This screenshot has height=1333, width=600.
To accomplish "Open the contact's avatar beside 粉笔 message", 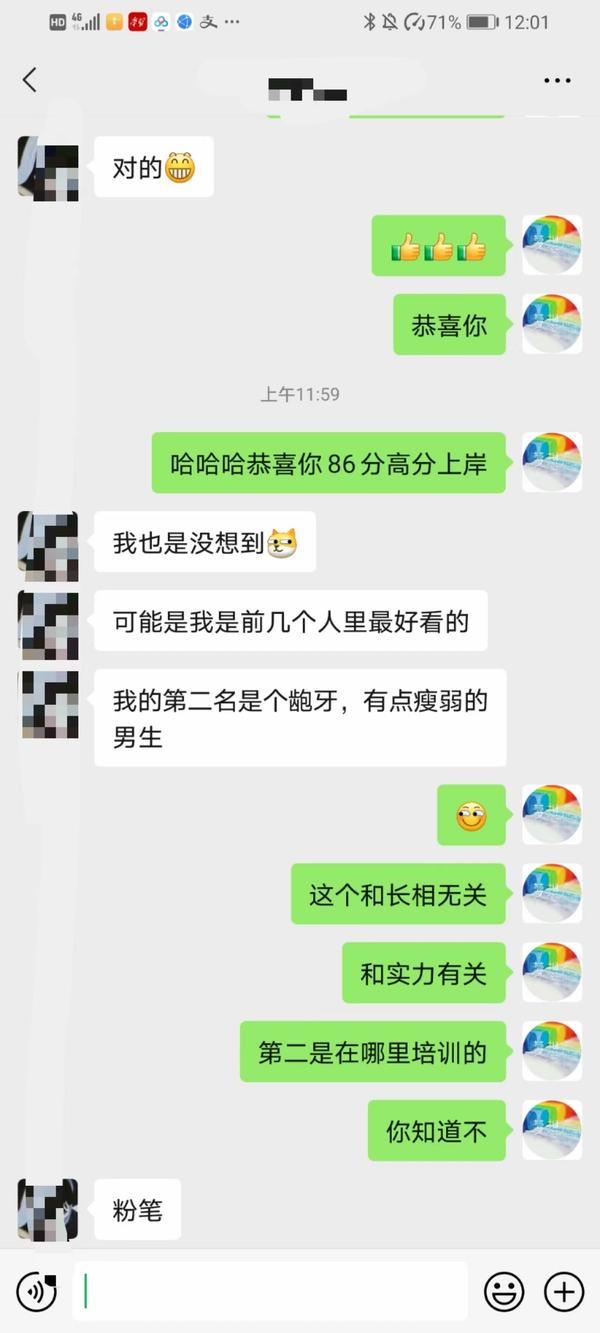I will pyautogui.click(x=47, y=1210).
